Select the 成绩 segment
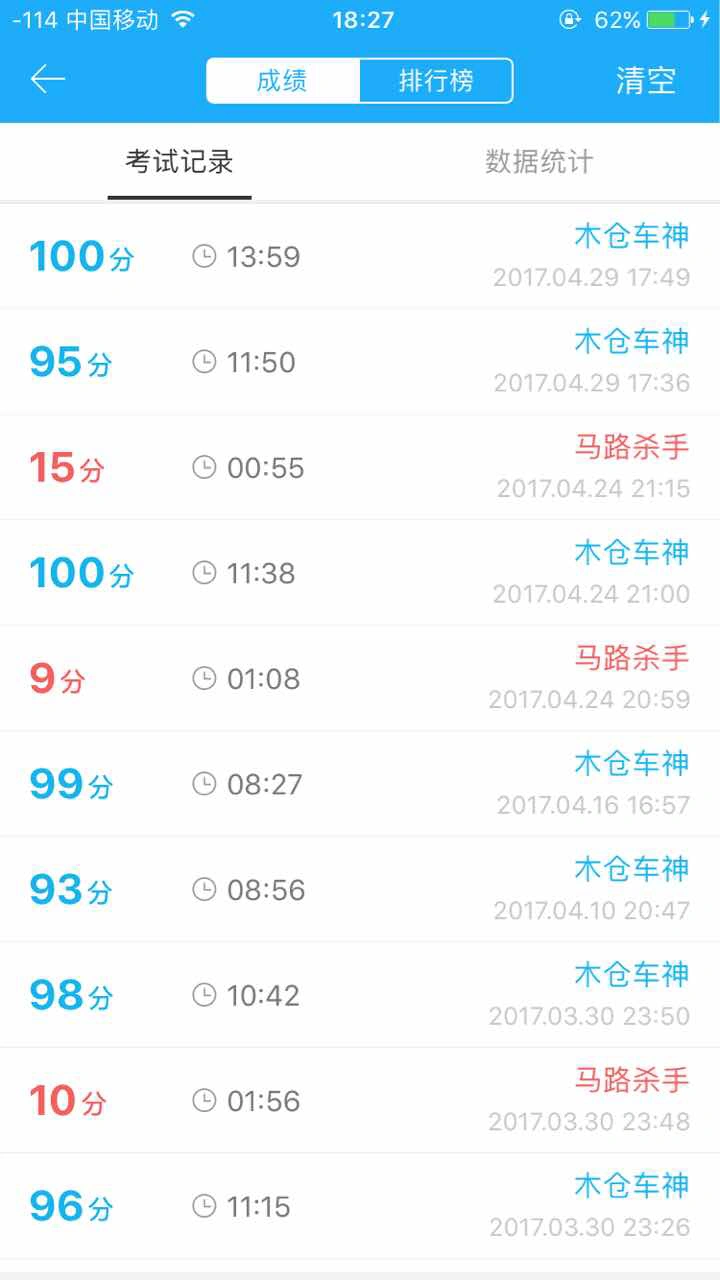This screenshot has width=720, height=1280. (x=283, y=81)
